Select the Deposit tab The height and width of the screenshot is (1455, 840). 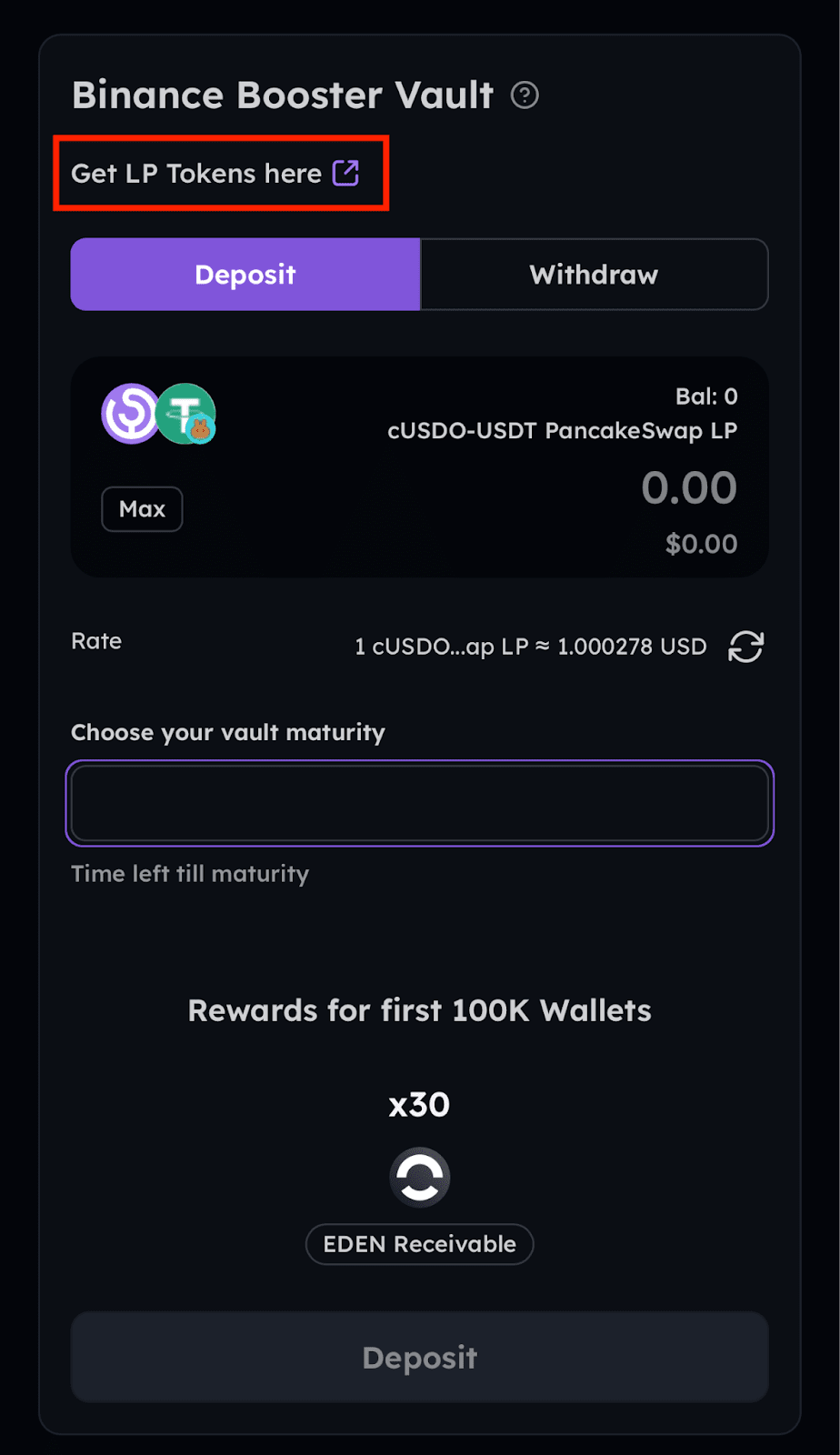[x=245, y=275]
